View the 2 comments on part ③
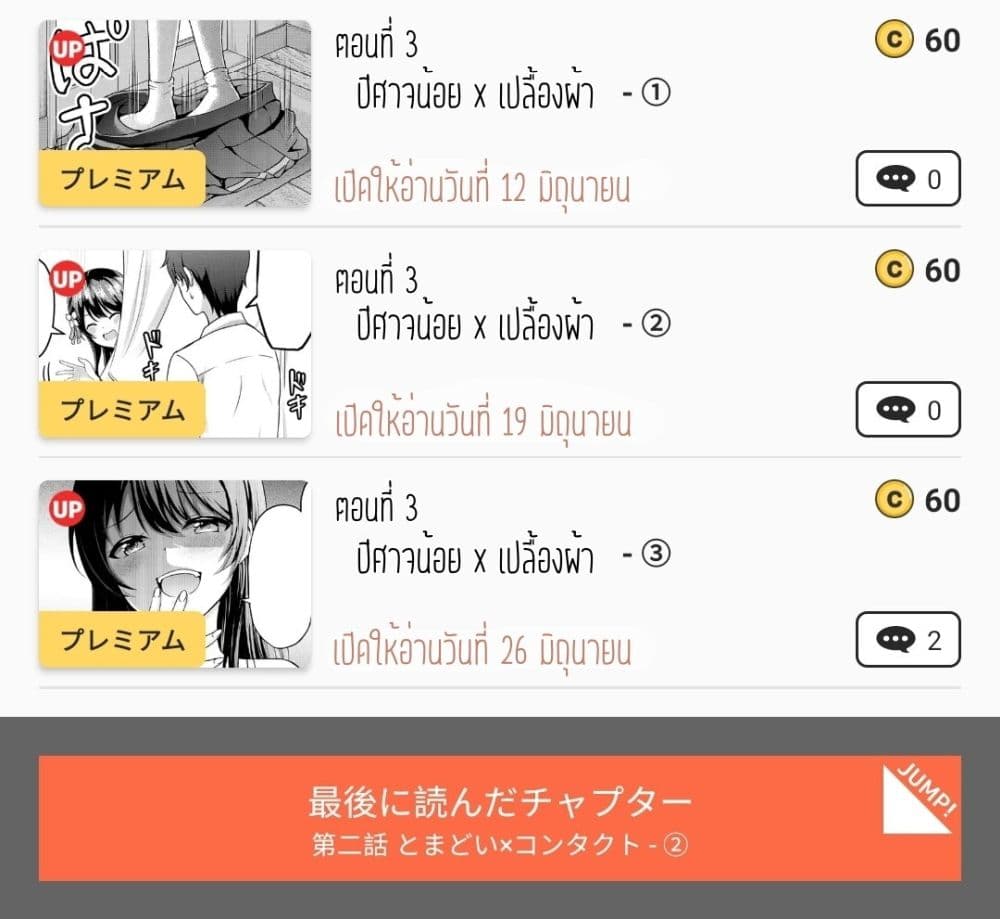The image size is (1000, 919). click(x=908, y=640)
